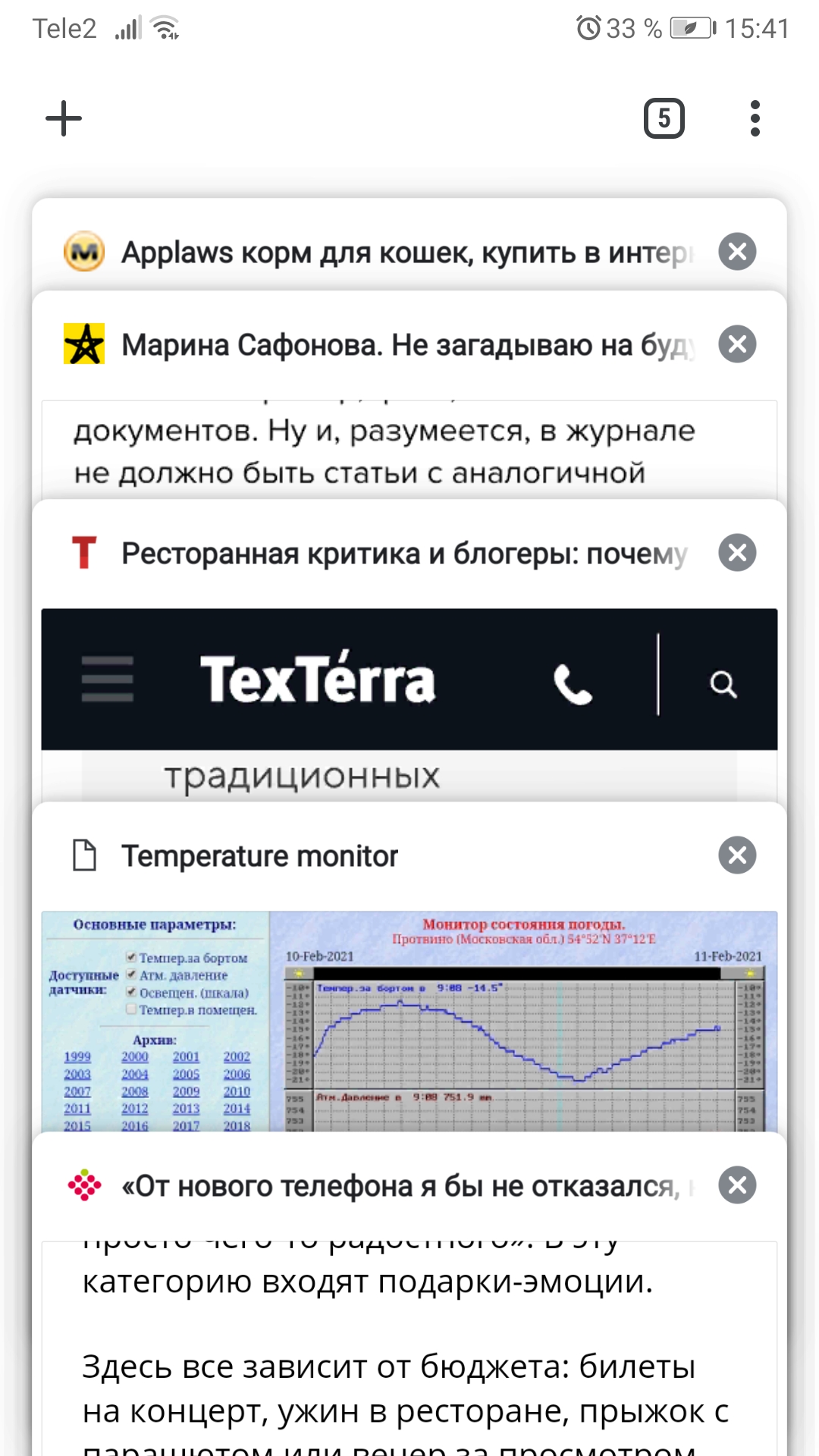819x1456 pixels.
Task: Close the Марина Сафонова tab
Action: tap(737, 344)
